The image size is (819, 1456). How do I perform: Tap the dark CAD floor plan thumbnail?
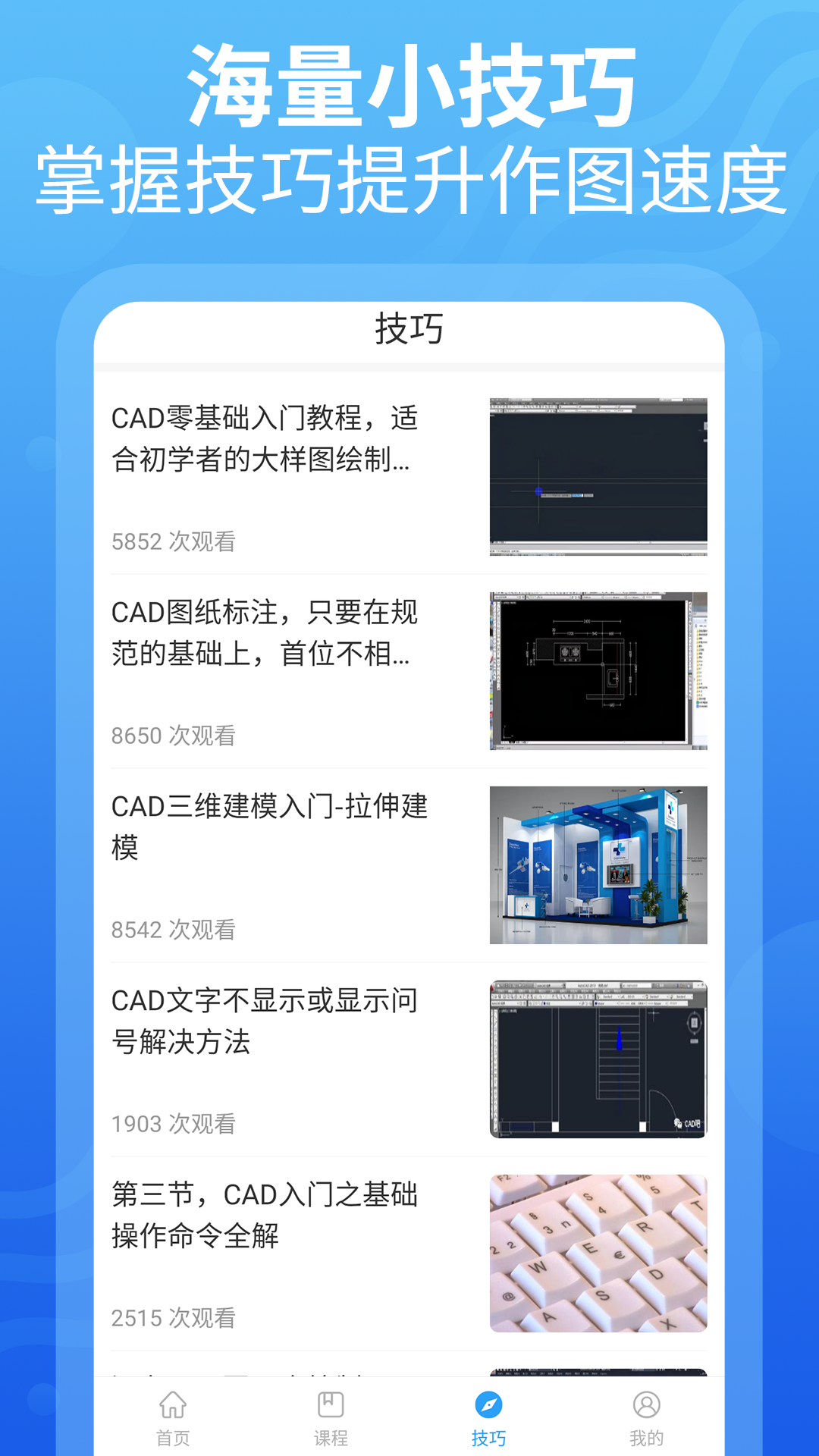[x=599, y=671]
